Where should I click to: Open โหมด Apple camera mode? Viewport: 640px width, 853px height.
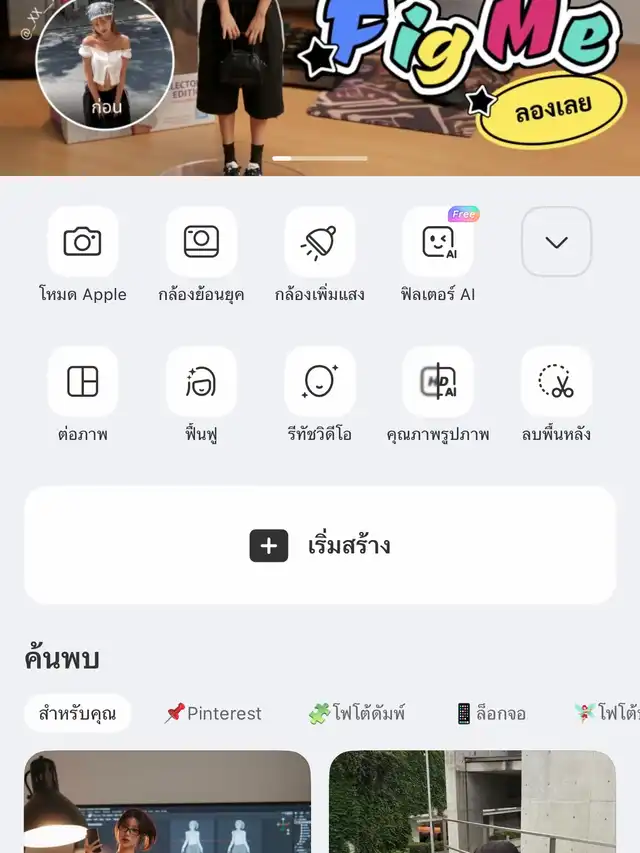(x=83, y=242)
